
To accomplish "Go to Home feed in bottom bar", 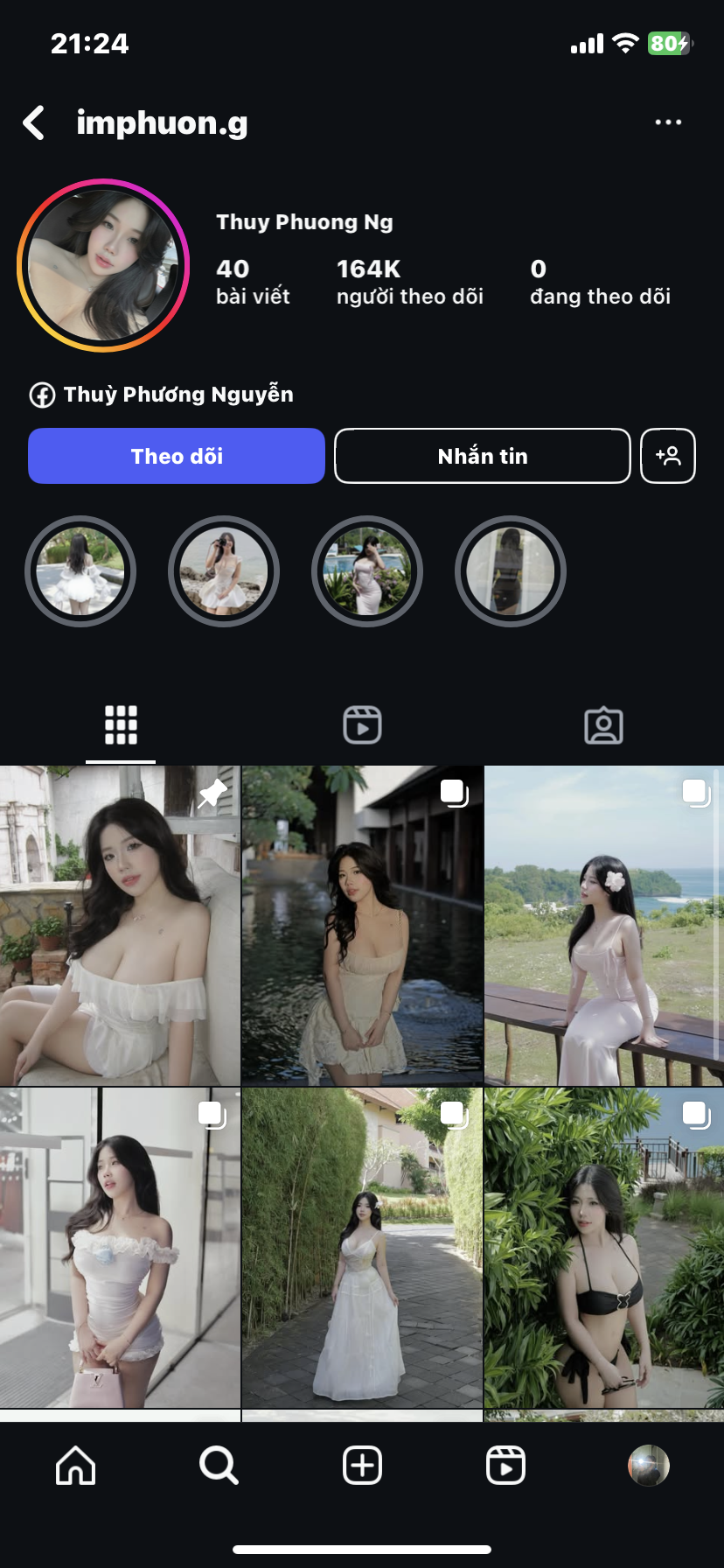I will [76, 1465].
